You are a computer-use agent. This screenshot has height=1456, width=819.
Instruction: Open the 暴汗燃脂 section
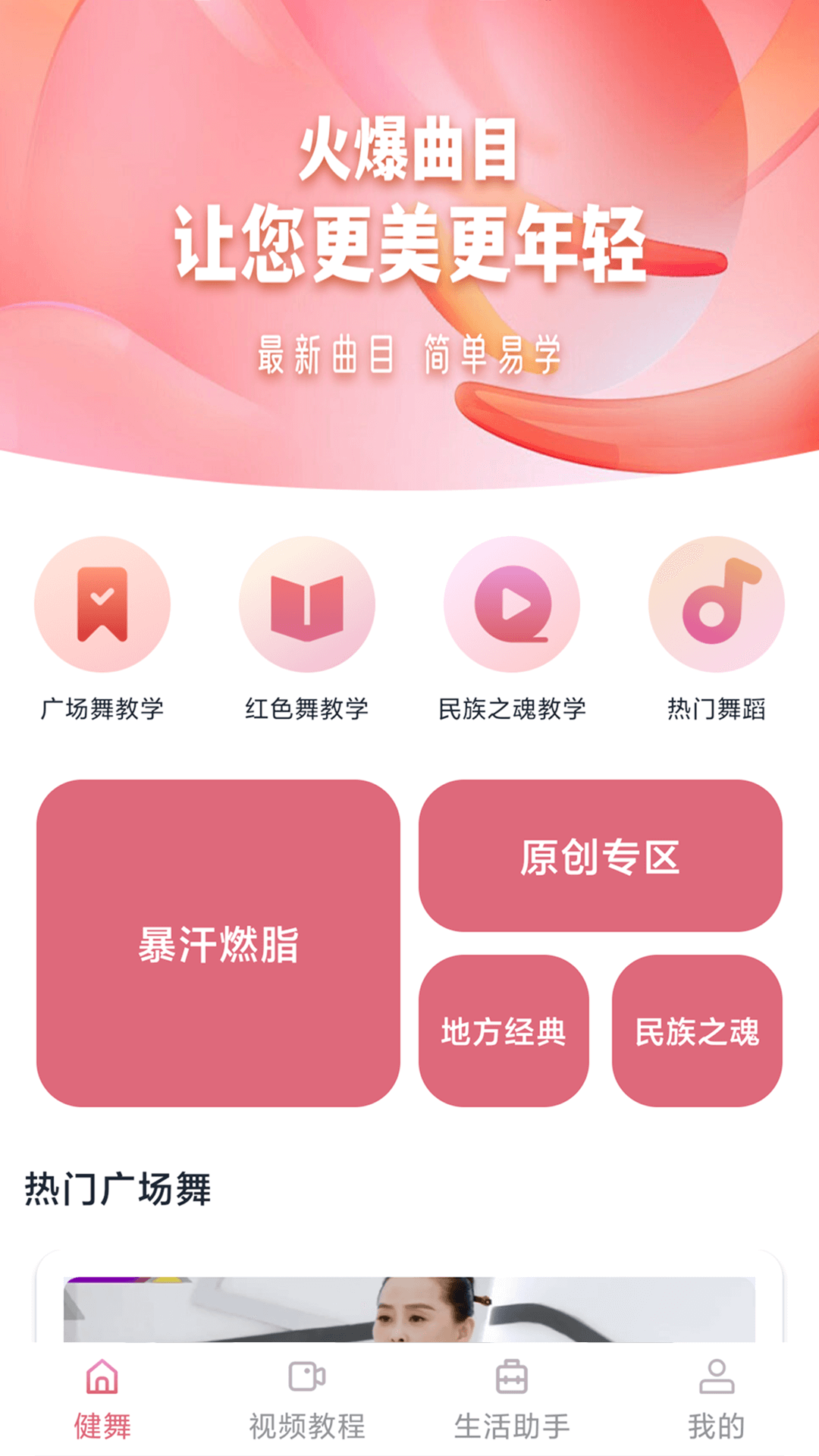coord(217,942)
